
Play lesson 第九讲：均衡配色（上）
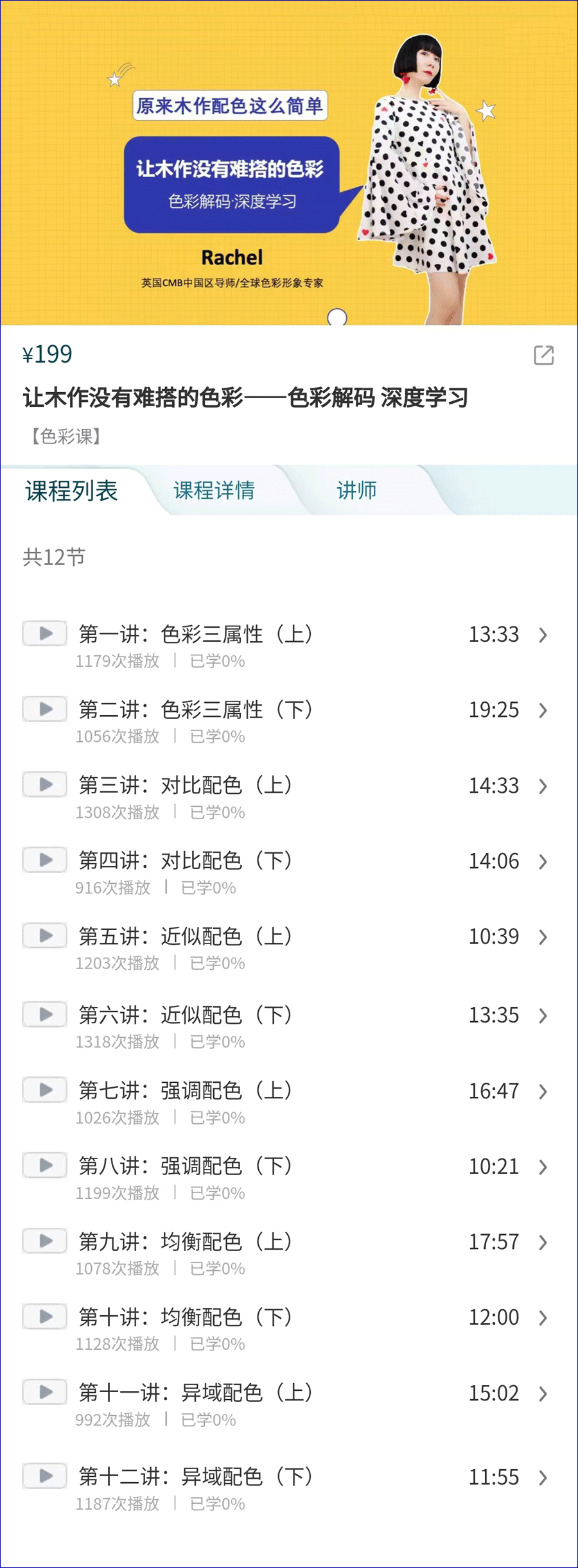(x=45, y=1241)
